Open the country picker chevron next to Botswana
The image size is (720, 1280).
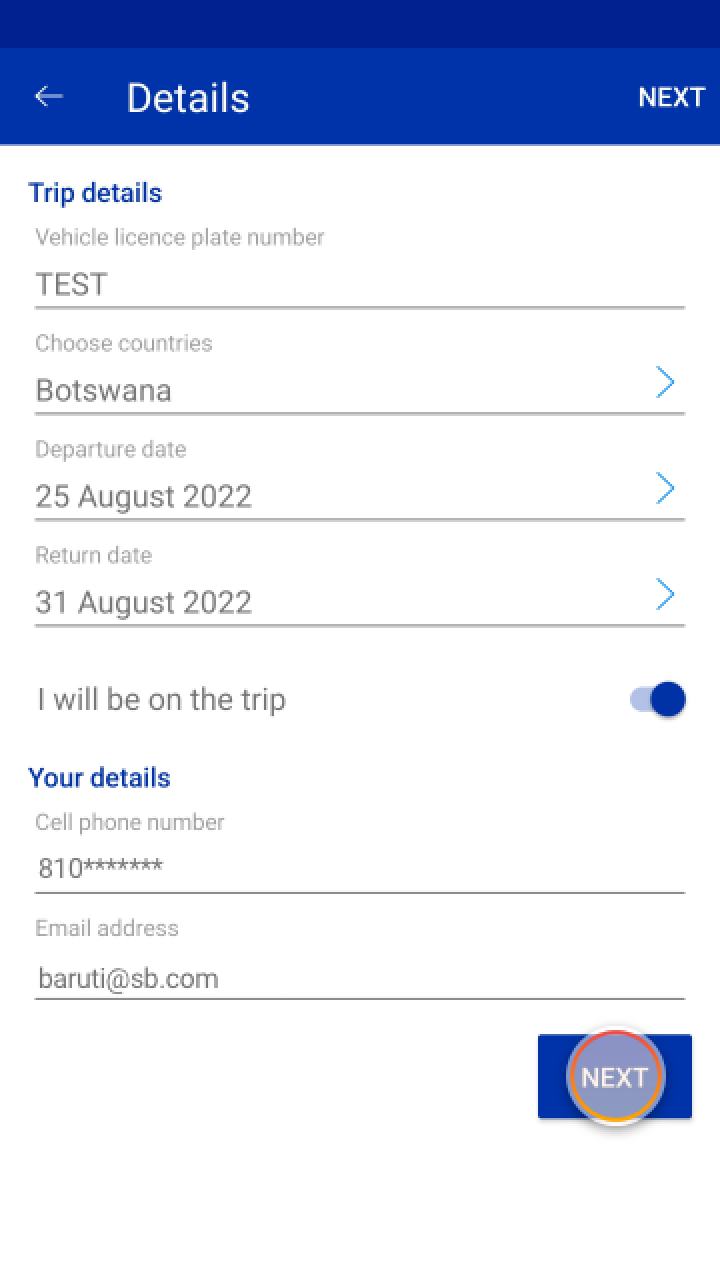click(x=665, y=381)
